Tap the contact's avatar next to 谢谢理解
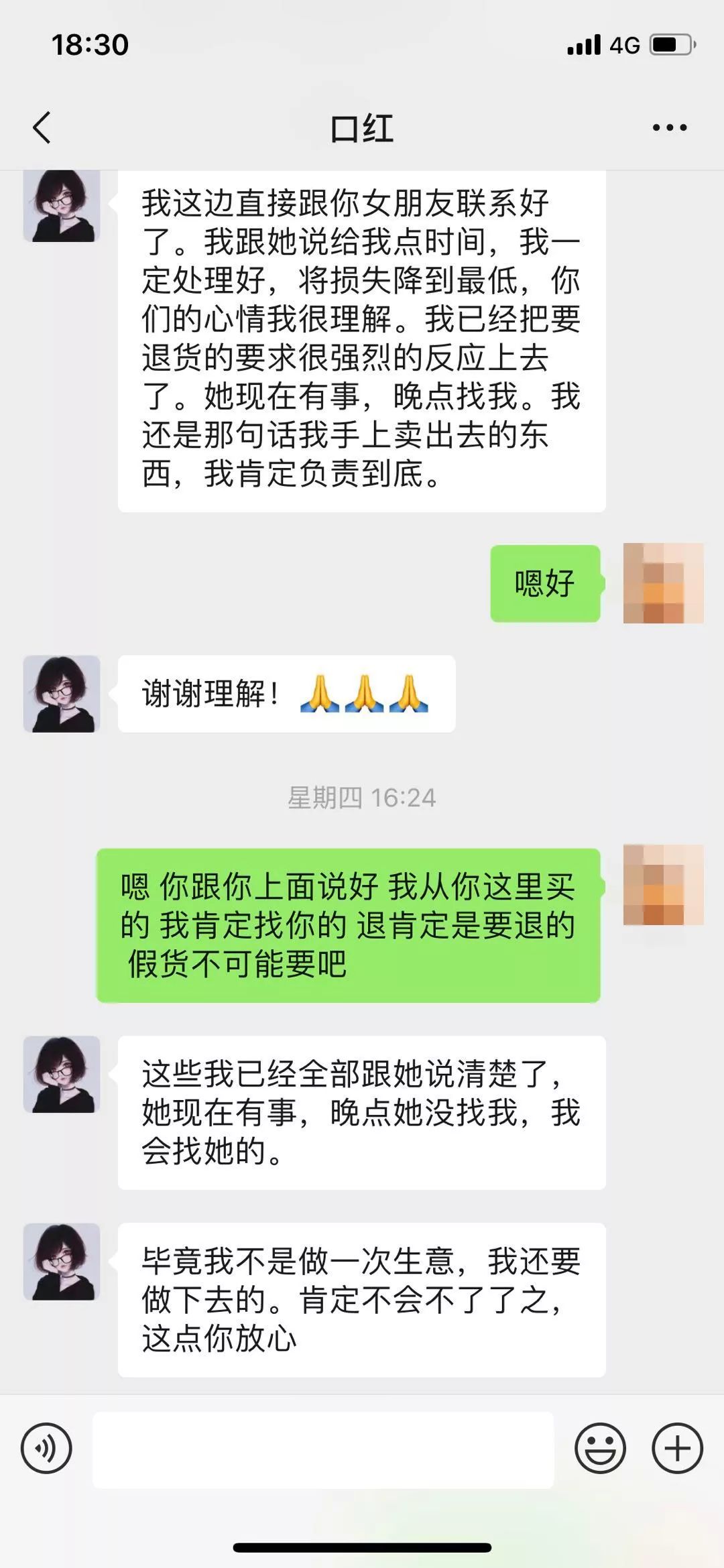Viewport: 724px width, 1568px height. (61, 694)
